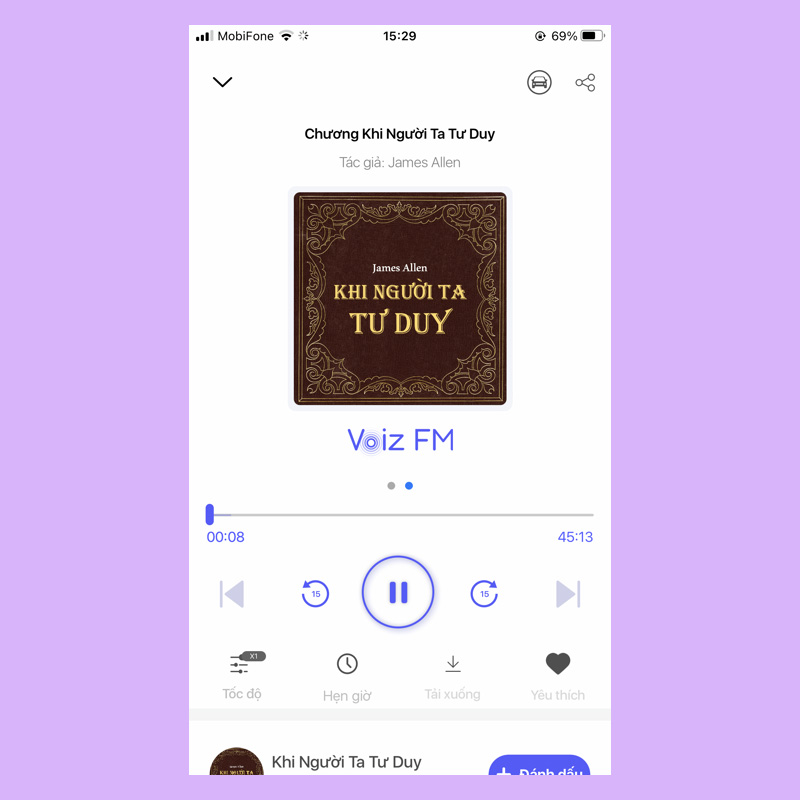Download the chapter via Tải xuống
This screenshot has height=800, width=800.
[x=452, y=675]
